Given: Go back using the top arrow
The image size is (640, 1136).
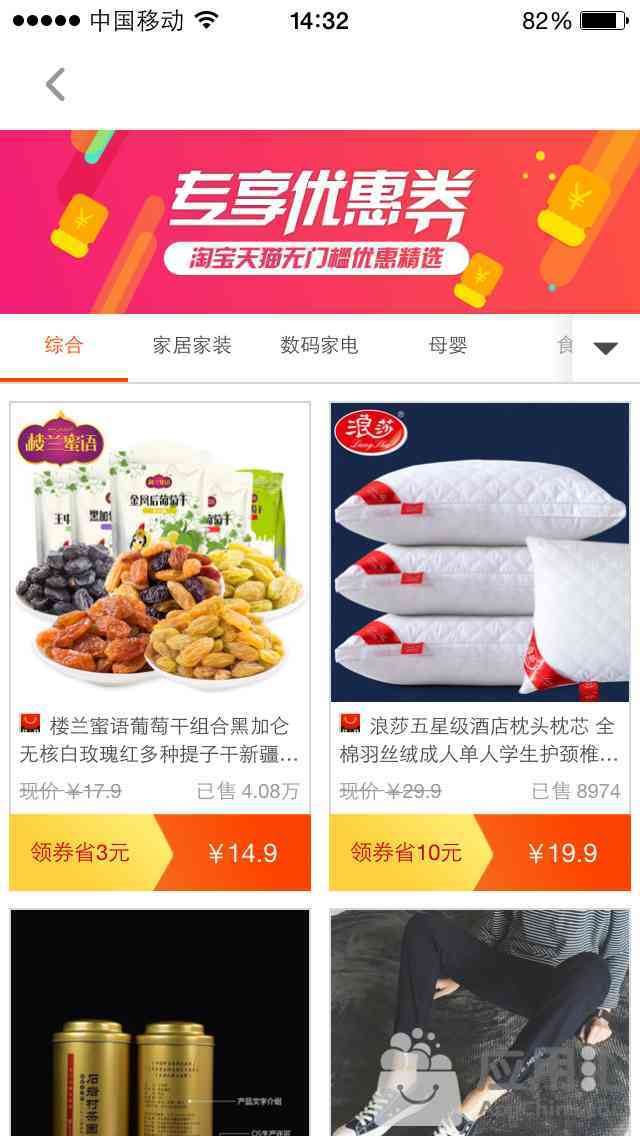Looking at the screenshot, I should pos(55,85).
